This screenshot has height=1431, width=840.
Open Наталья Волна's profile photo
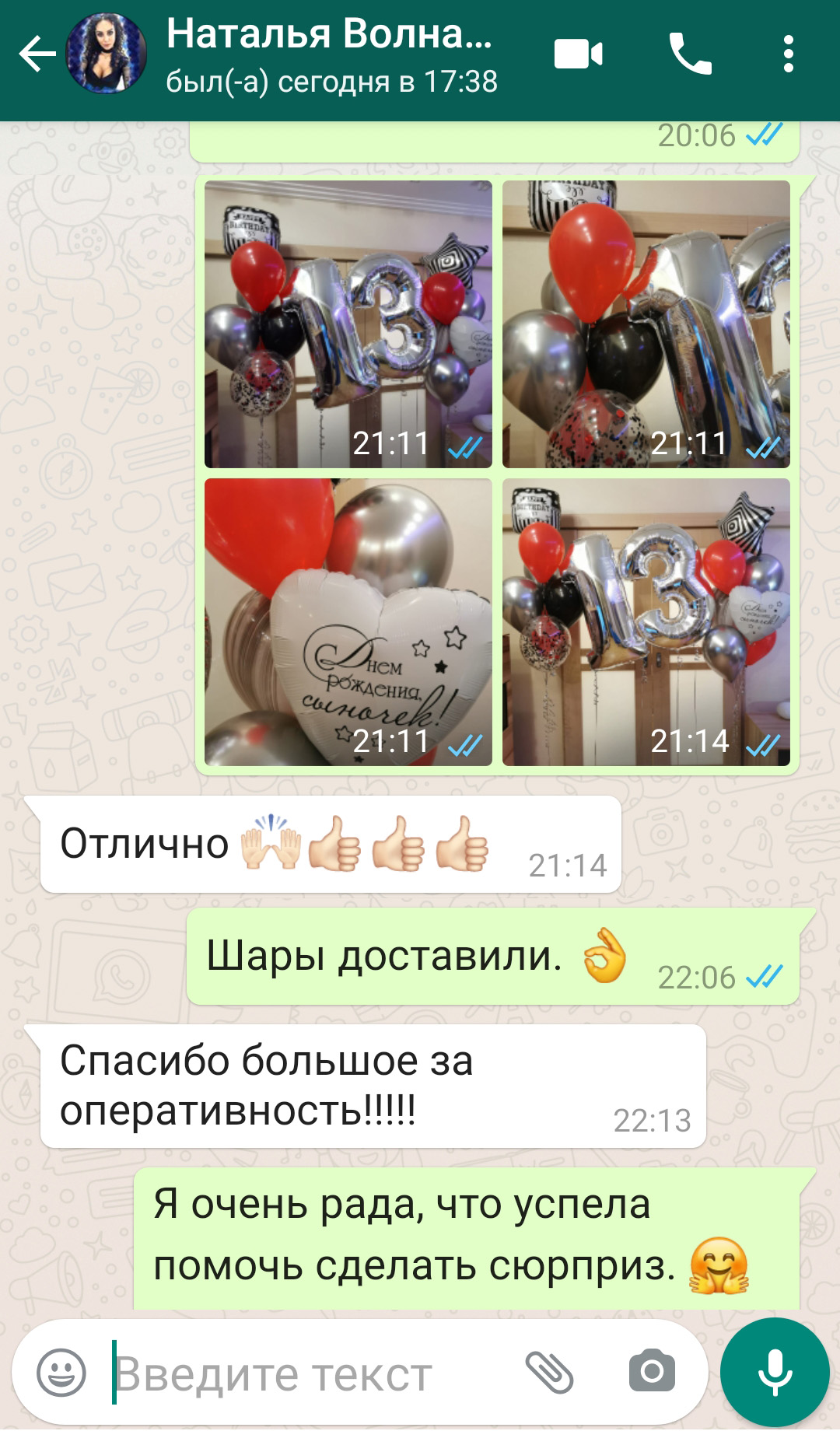106,54
